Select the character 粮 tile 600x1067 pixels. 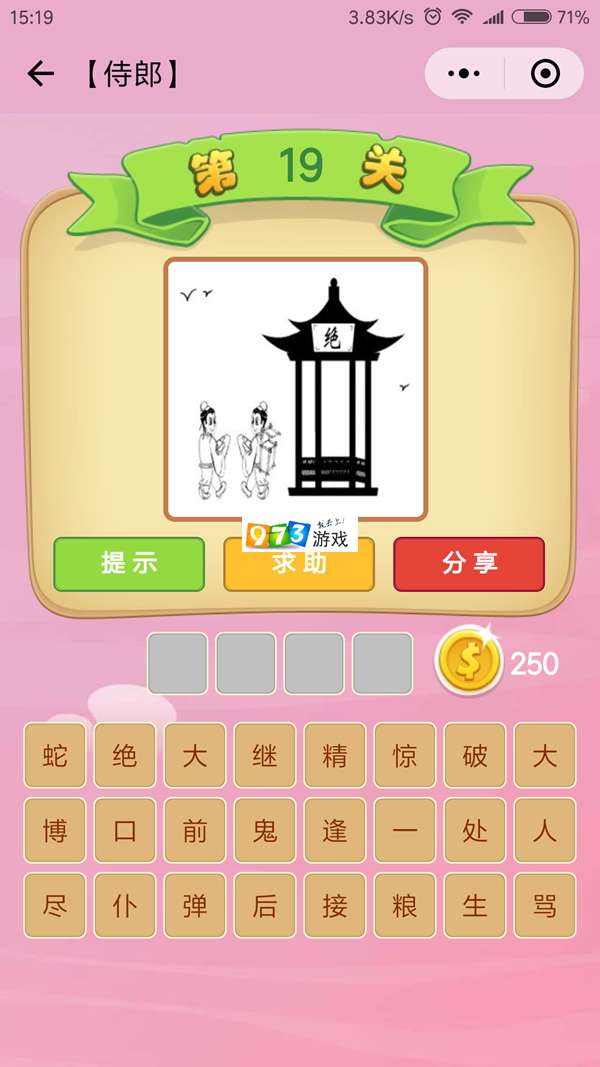(x=405, y=905)
